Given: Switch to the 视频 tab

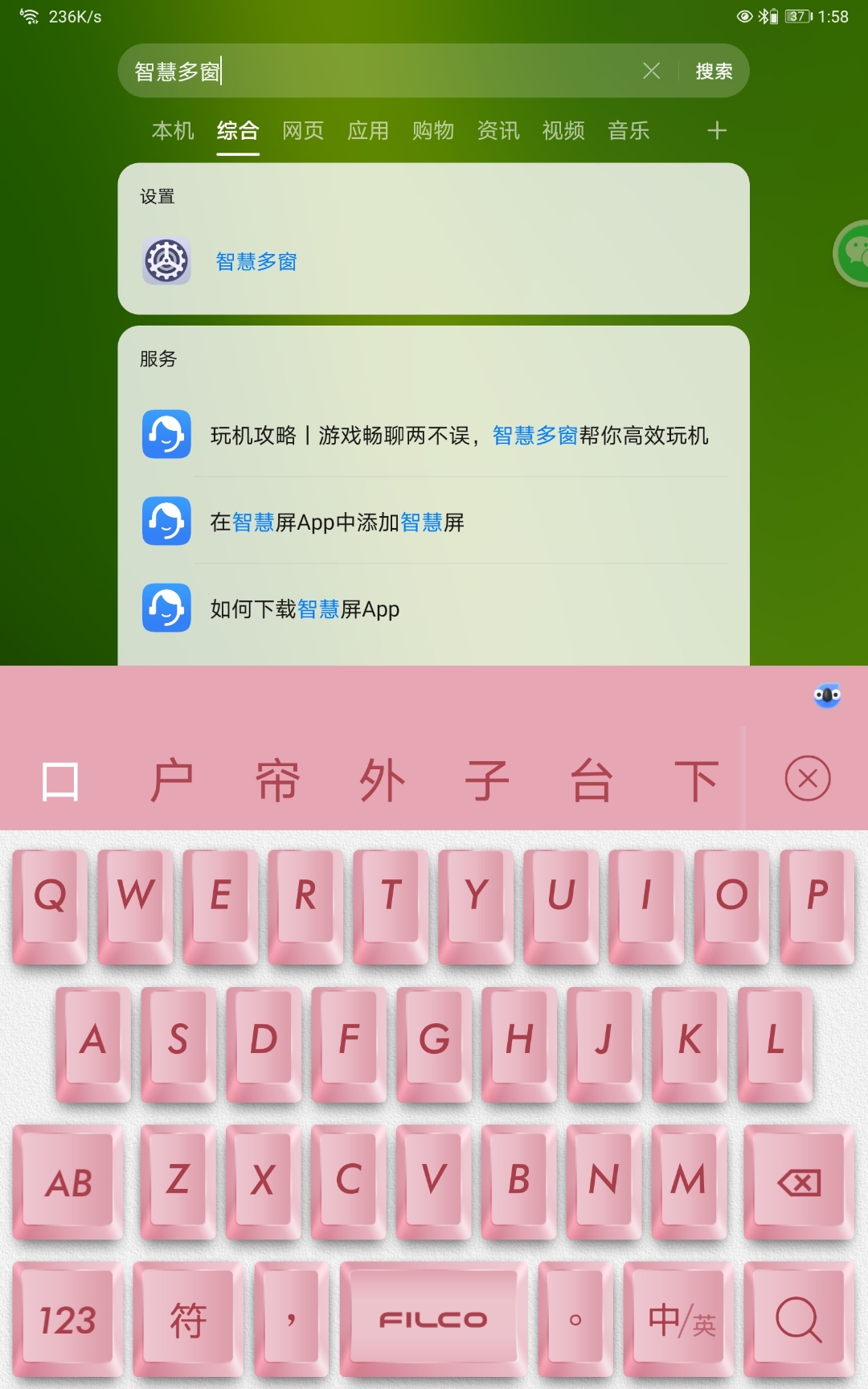Looking at the screenshot, I should coord(563,130).
